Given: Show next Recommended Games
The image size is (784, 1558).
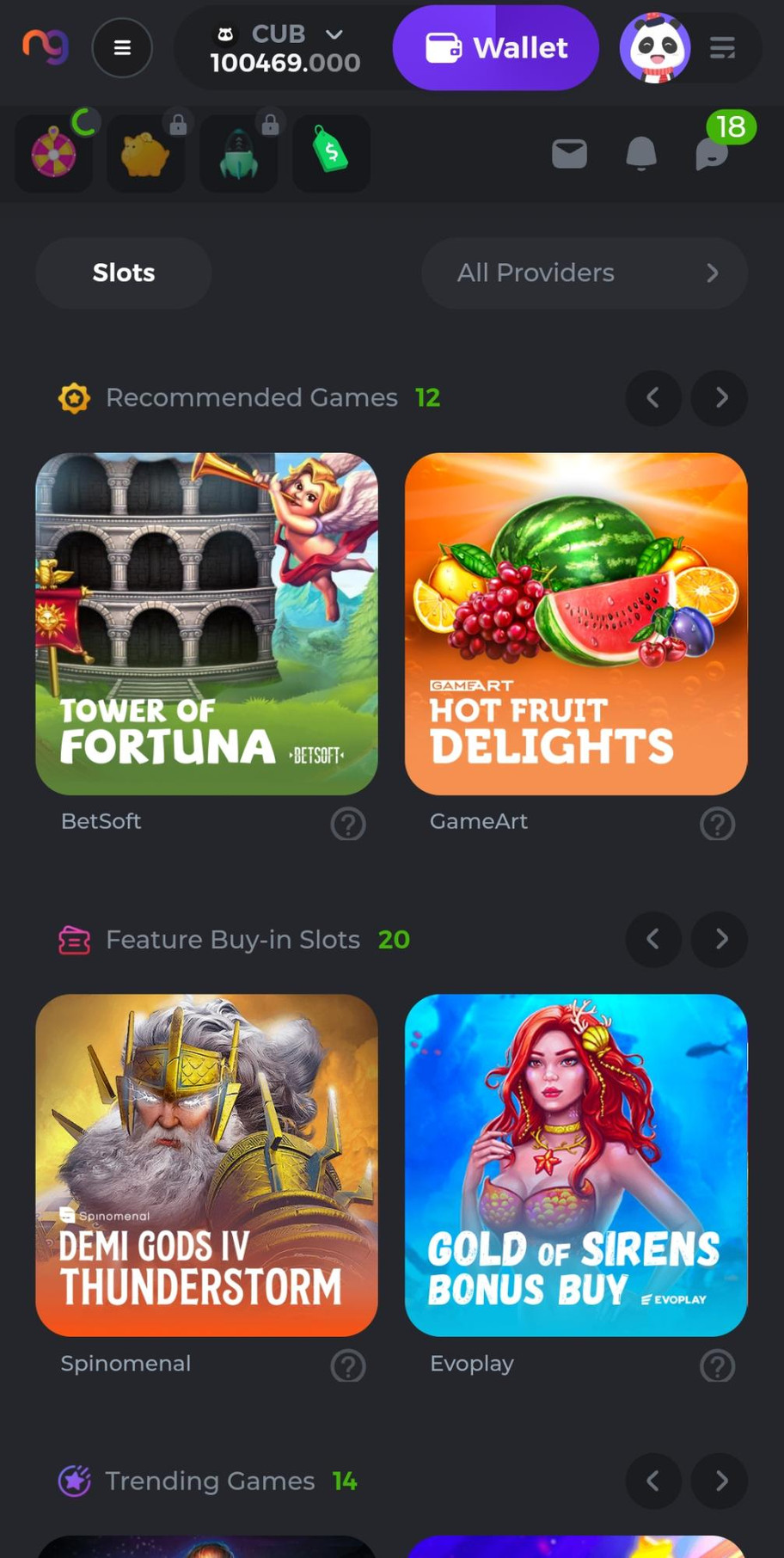Looking at the screenshot, I should click(720, 398).
